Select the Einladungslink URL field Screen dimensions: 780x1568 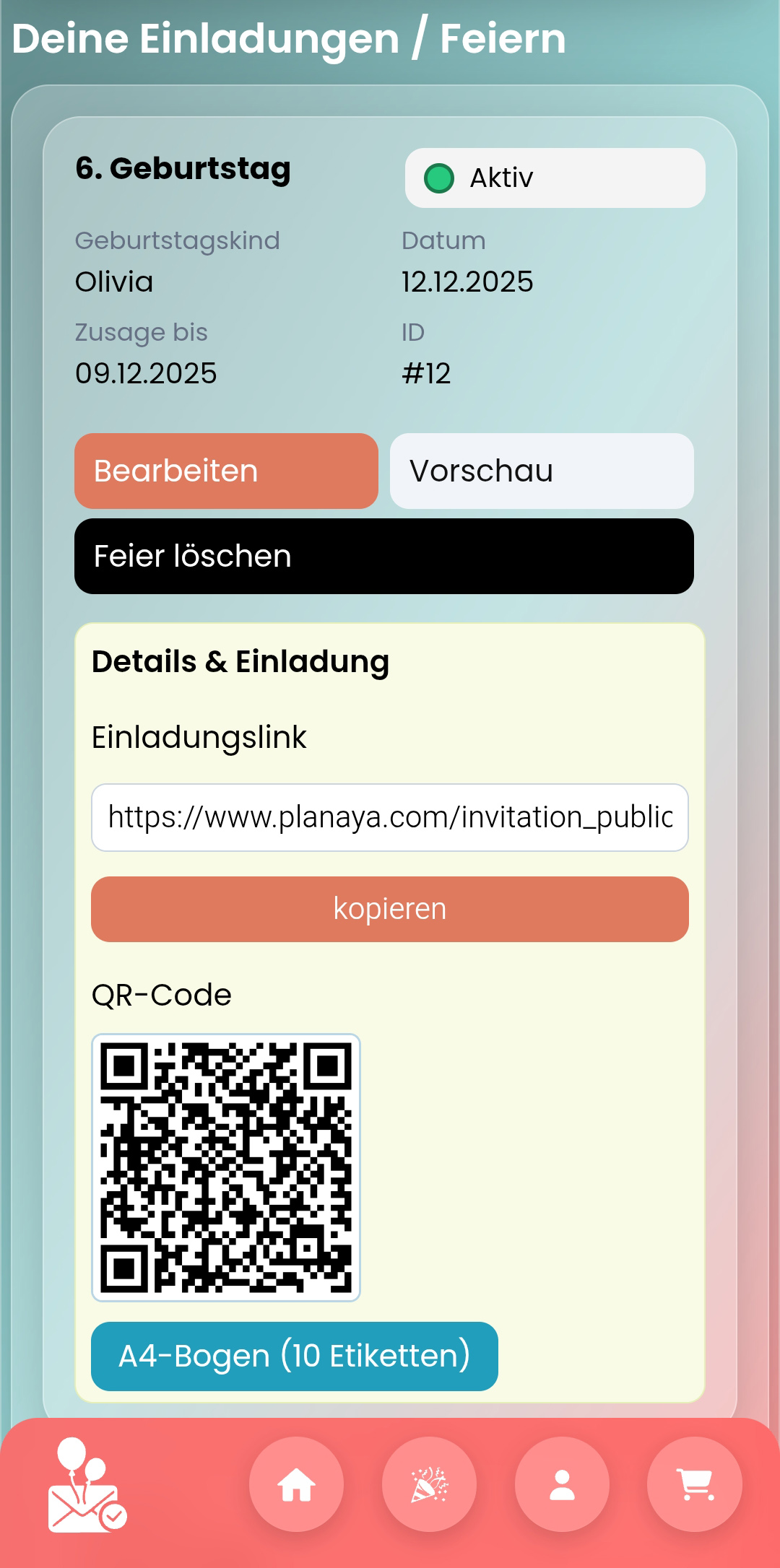click(x=390, y=816)
